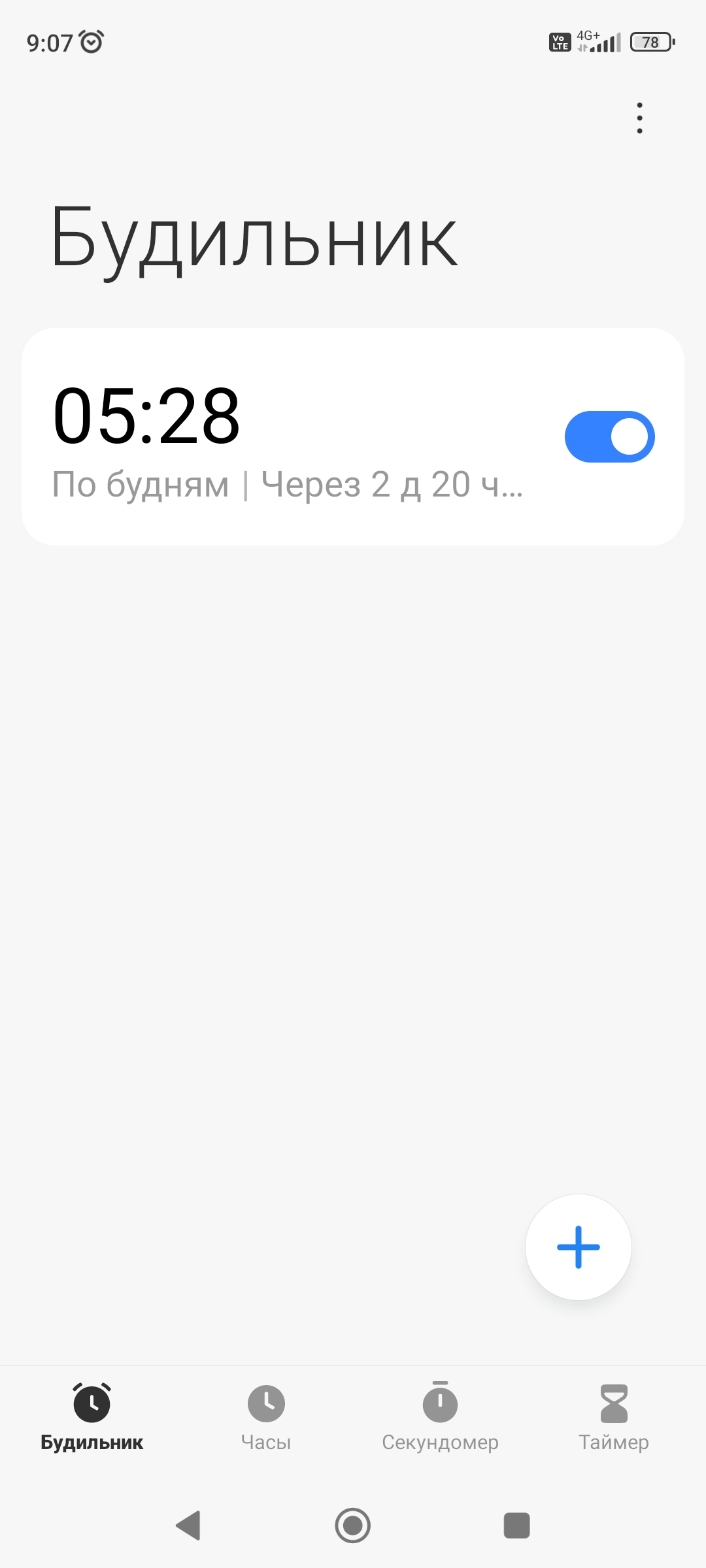The width and height of the screenshot is (706, 1568).
Task: Select the Будильник tab
Action: [x=92, y=1416]
